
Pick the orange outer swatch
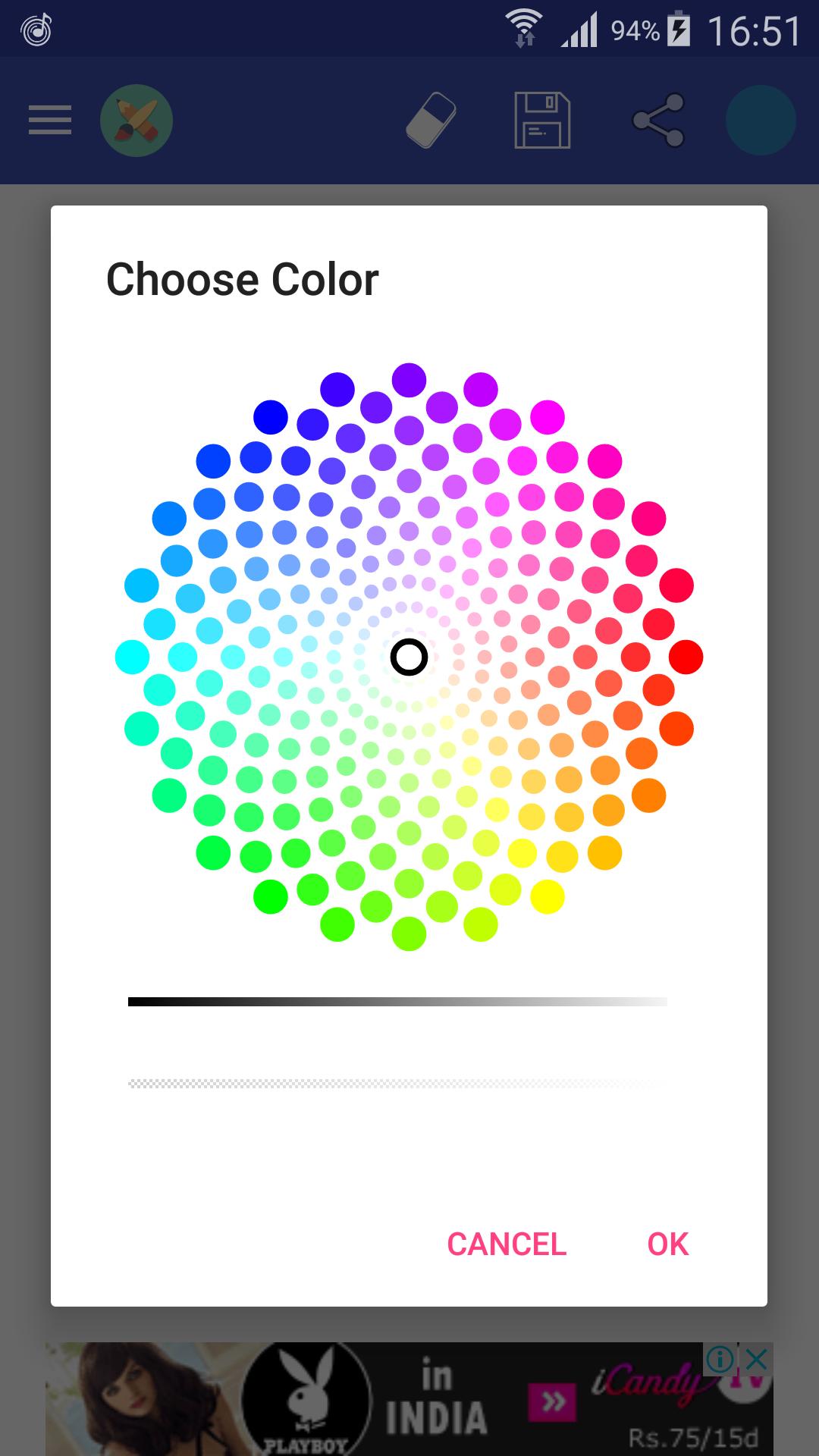648,795
